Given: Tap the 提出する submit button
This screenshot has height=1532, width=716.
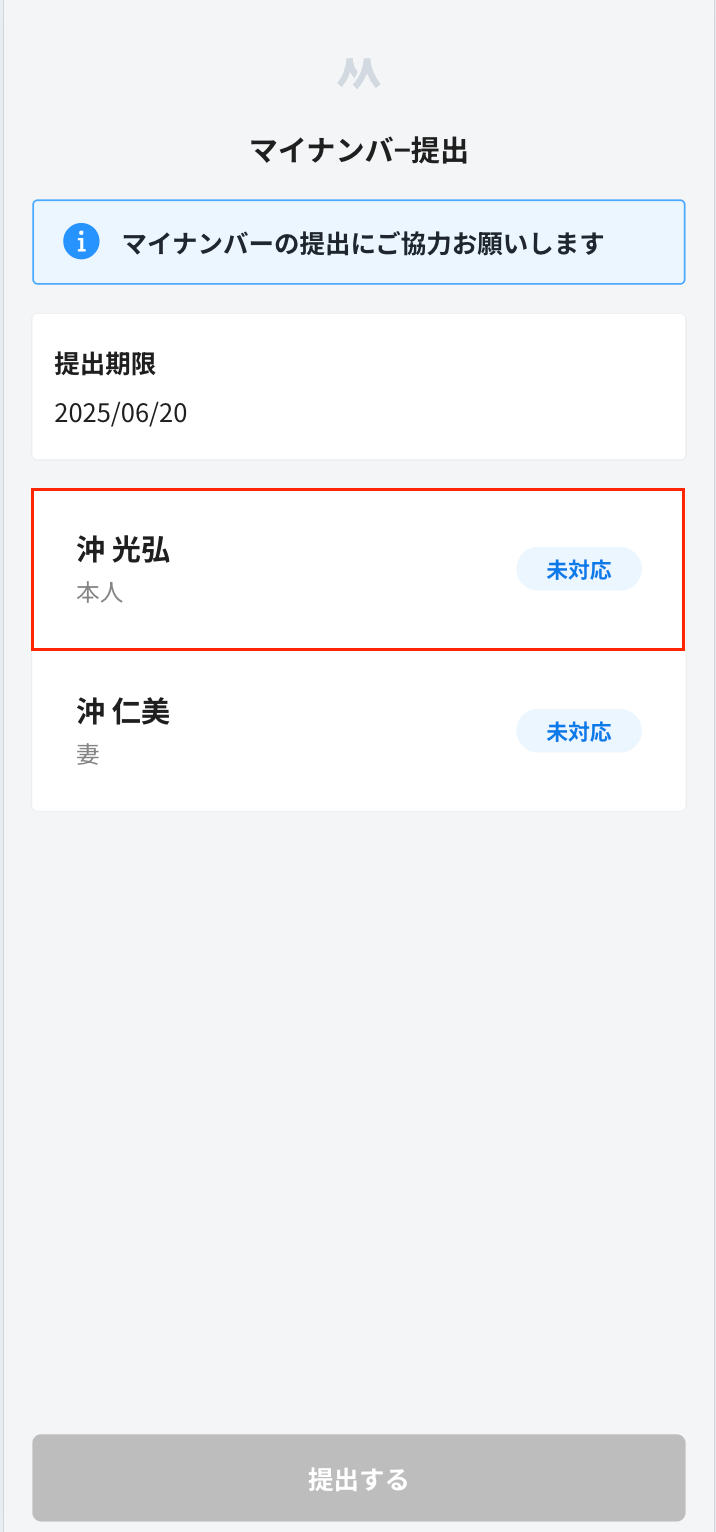Looking at the screenshot, I should click(358, 1478).
